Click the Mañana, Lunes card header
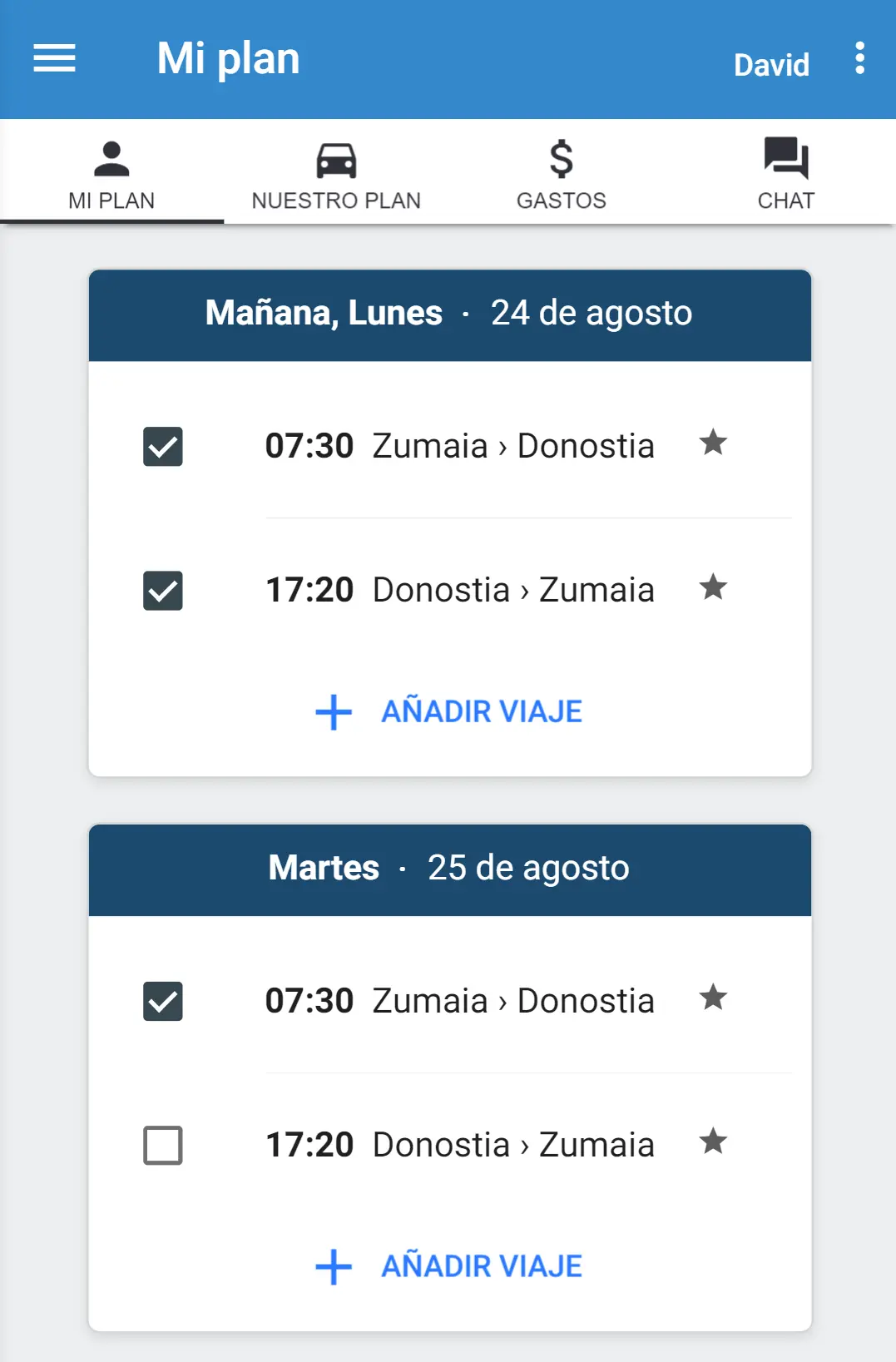Screen dimensions: 896x1362 point(449,314)
